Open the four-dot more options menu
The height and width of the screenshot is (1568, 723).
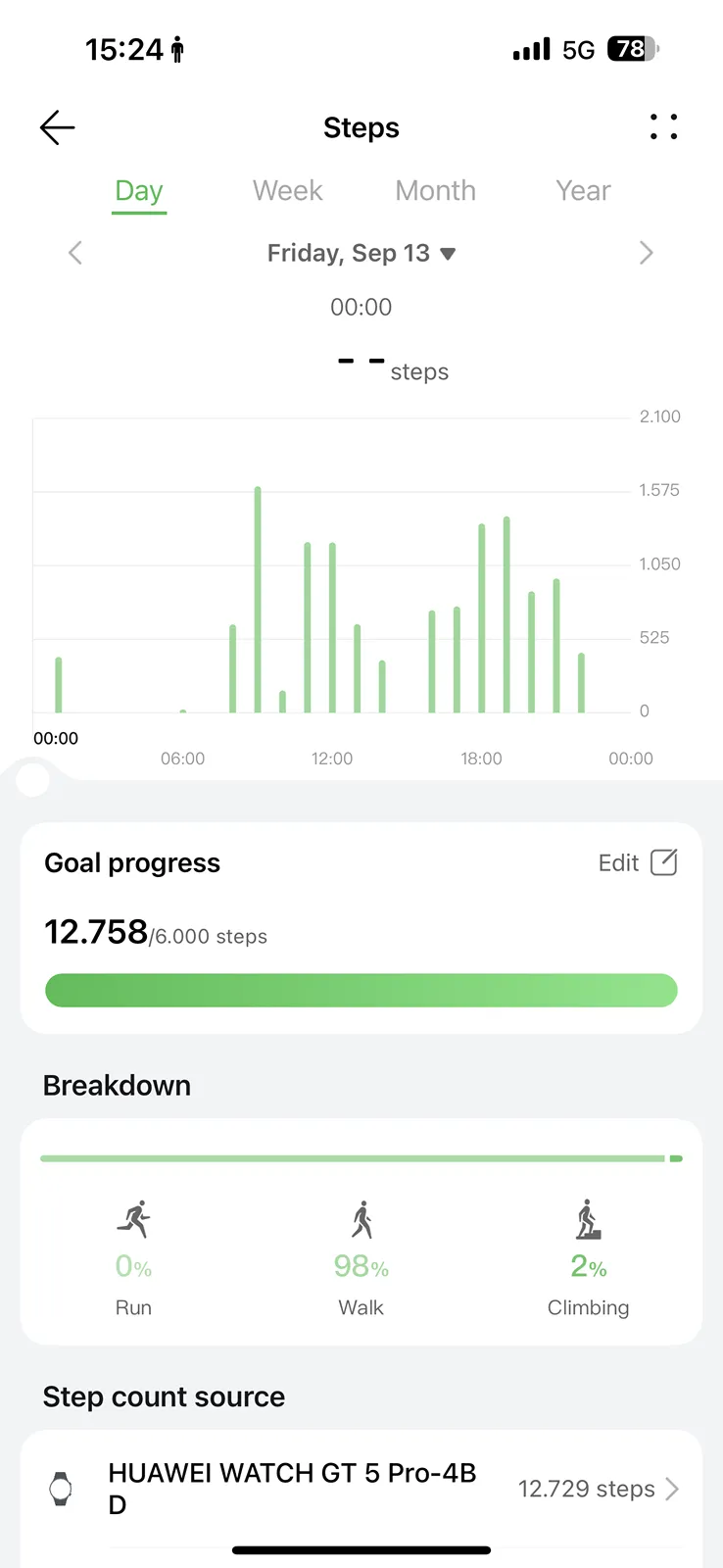pyautogui.click(x=663, y=126)
